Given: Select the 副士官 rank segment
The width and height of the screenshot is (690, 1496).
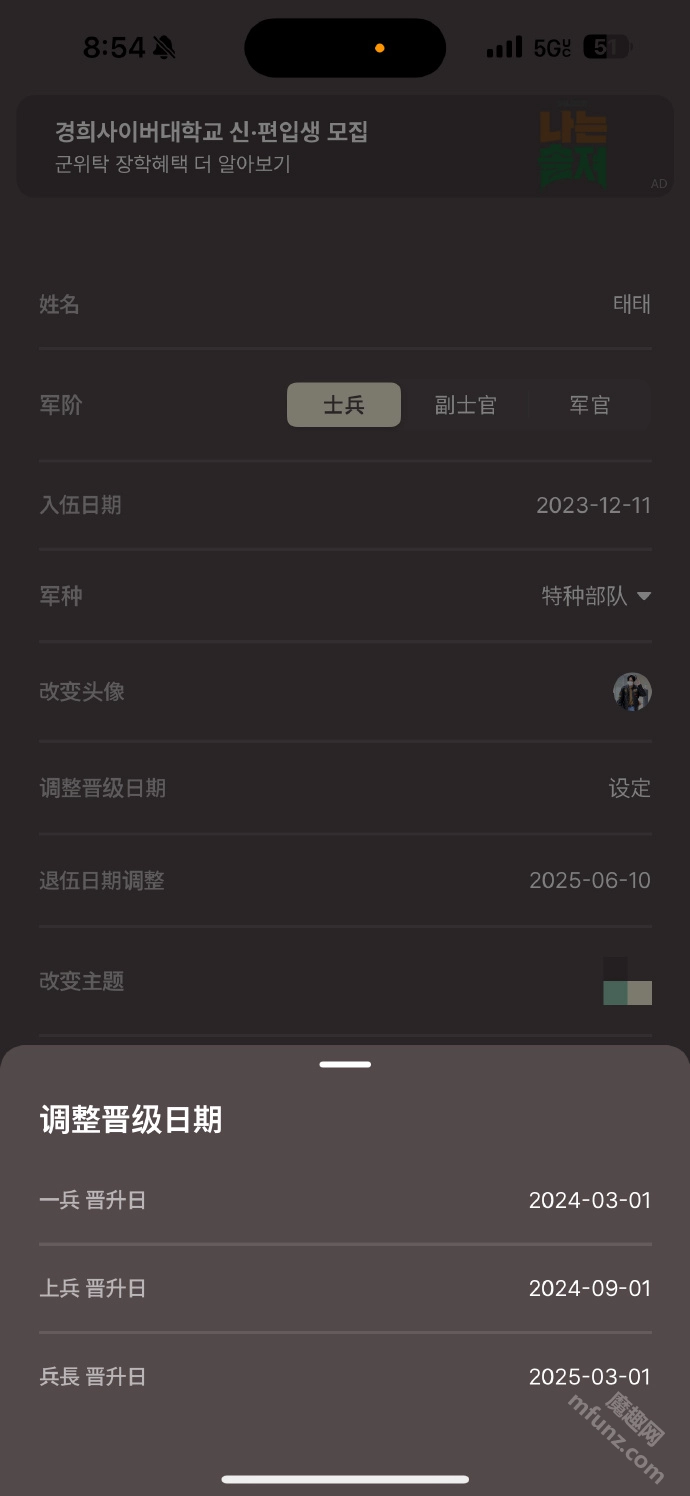Looking at the screenshot, I should click(x=465, y=405).
